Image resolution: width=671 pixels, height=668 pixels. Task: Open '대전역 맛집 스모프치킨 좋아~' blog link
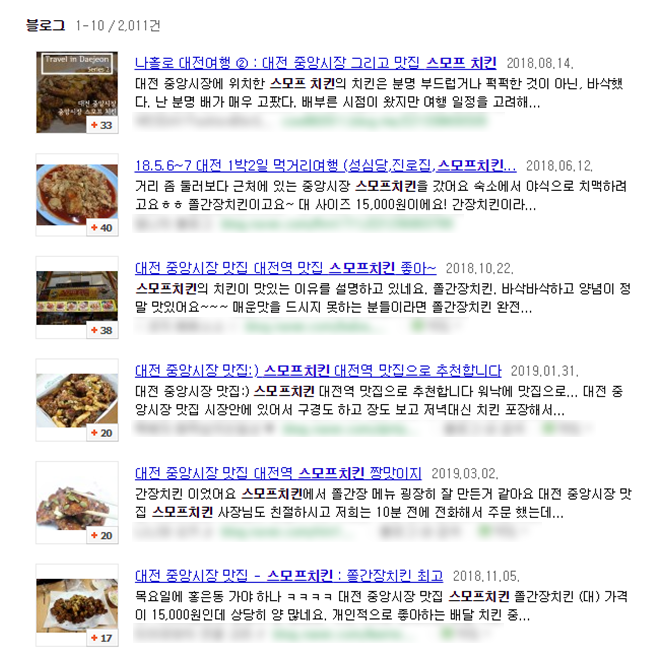[285, 268]
